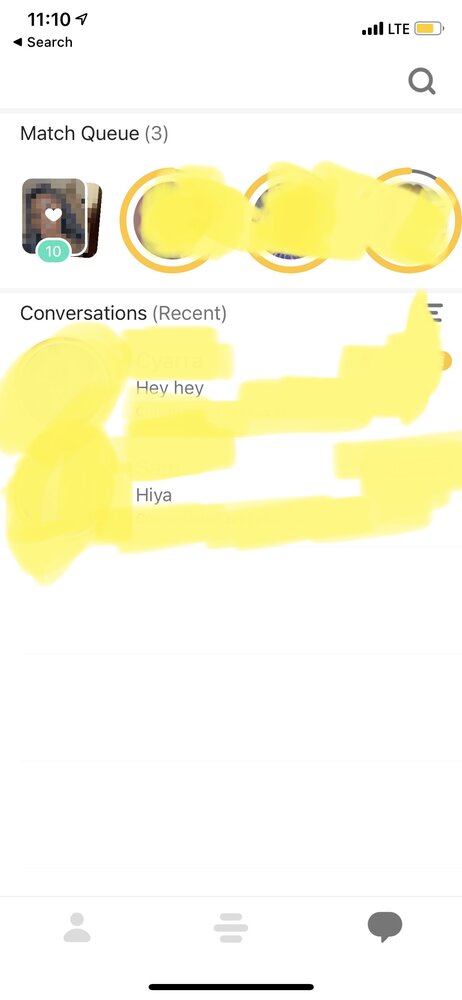The height and width of the screenshot is (1000, 462).
Task: Open the conversations sort filter icon
Action: (x=435, y=312)
